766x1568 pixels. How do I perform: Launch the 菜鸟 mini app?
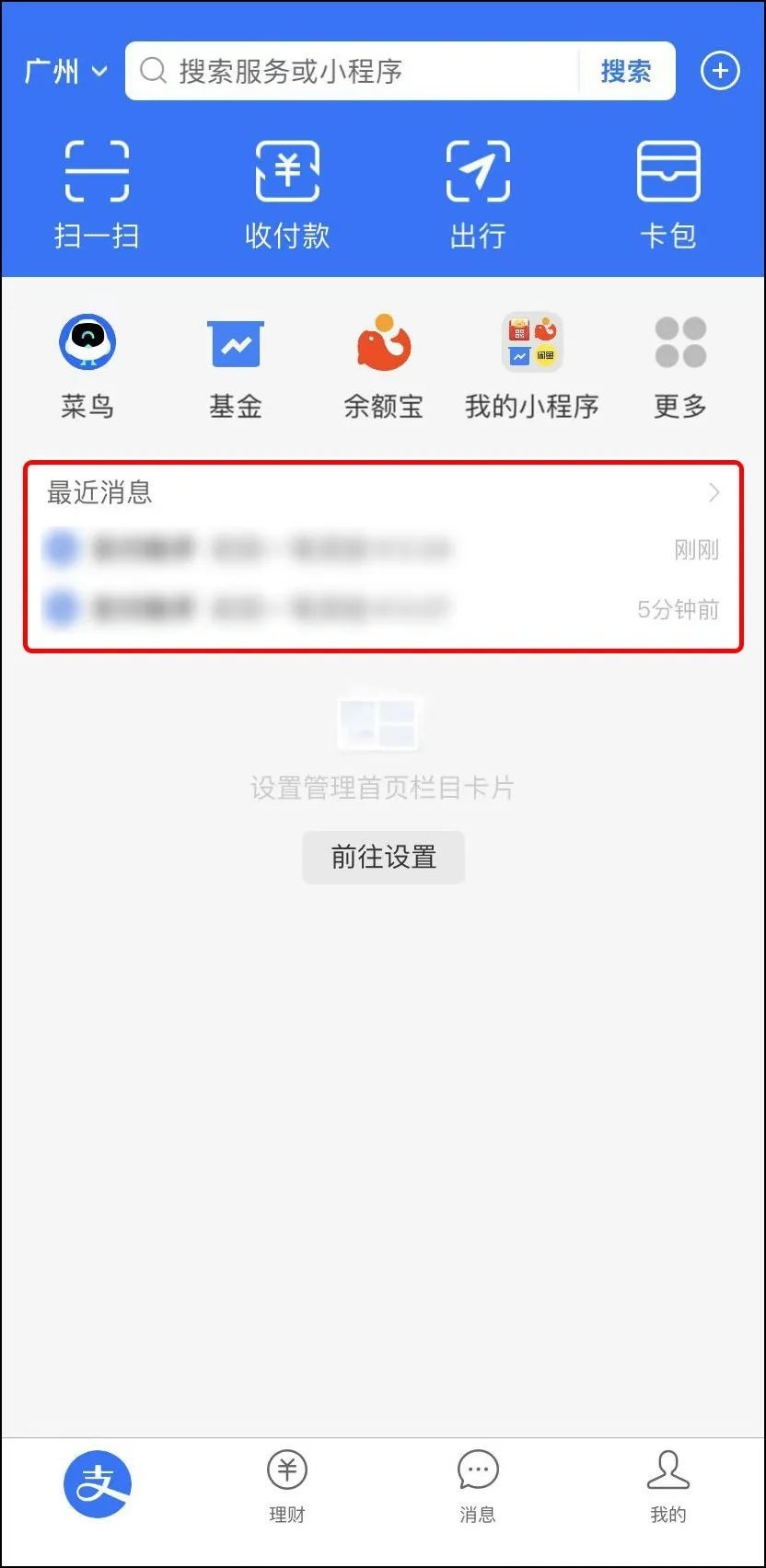[x=87, y=365]
